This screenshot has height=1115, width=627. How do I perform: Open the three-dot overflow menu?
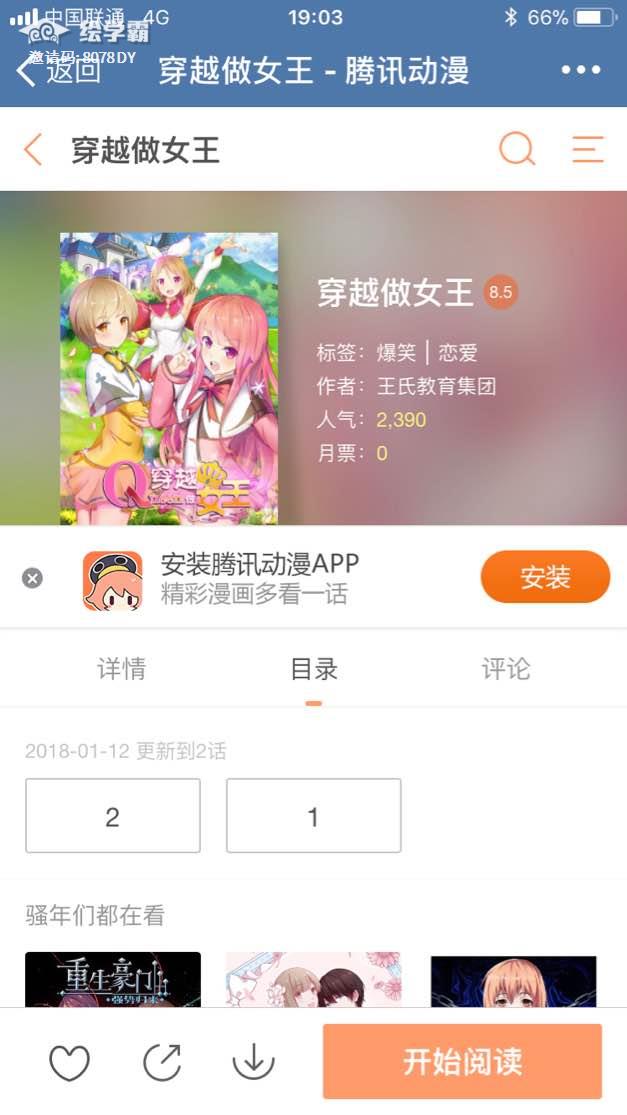point(581,71)
